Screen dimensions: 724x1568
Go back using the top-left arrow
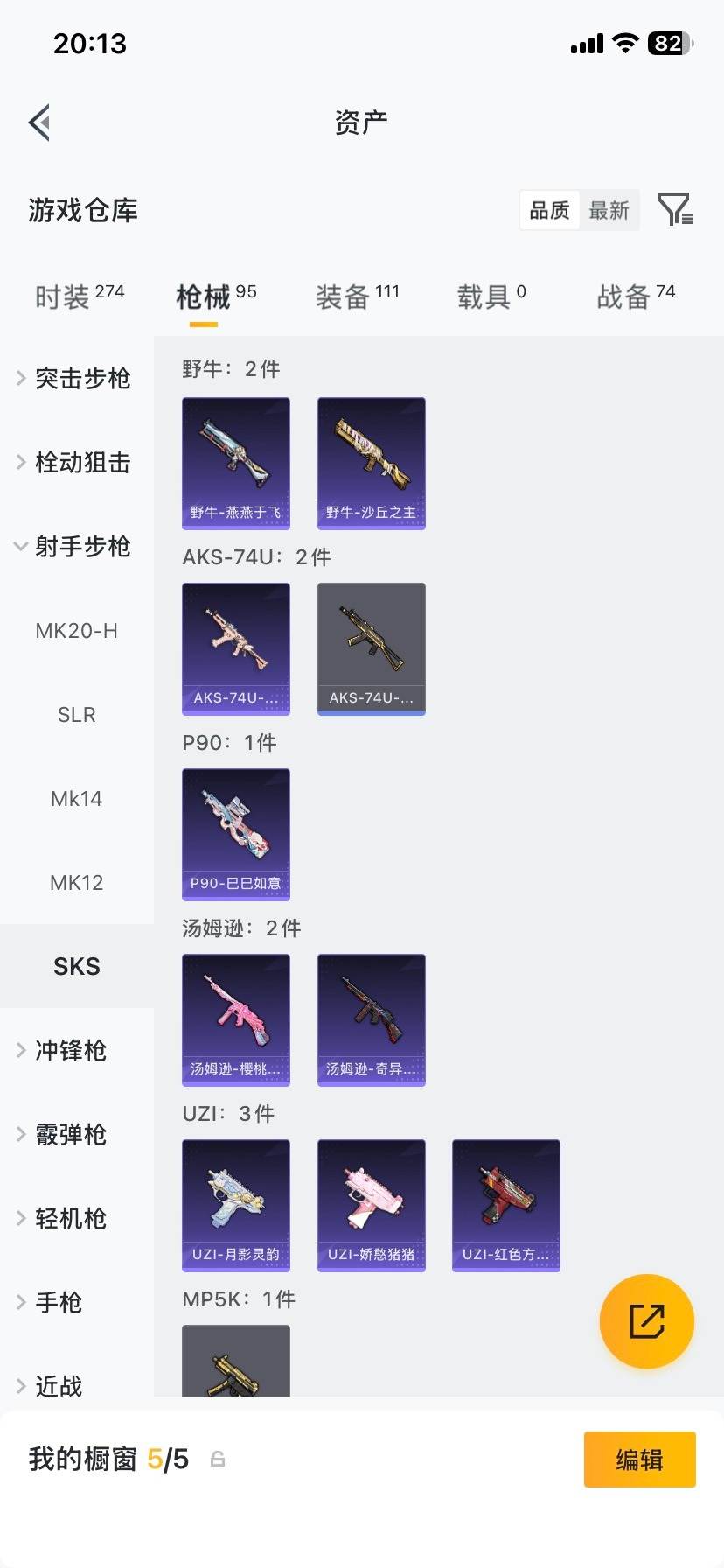pos(39,122)
